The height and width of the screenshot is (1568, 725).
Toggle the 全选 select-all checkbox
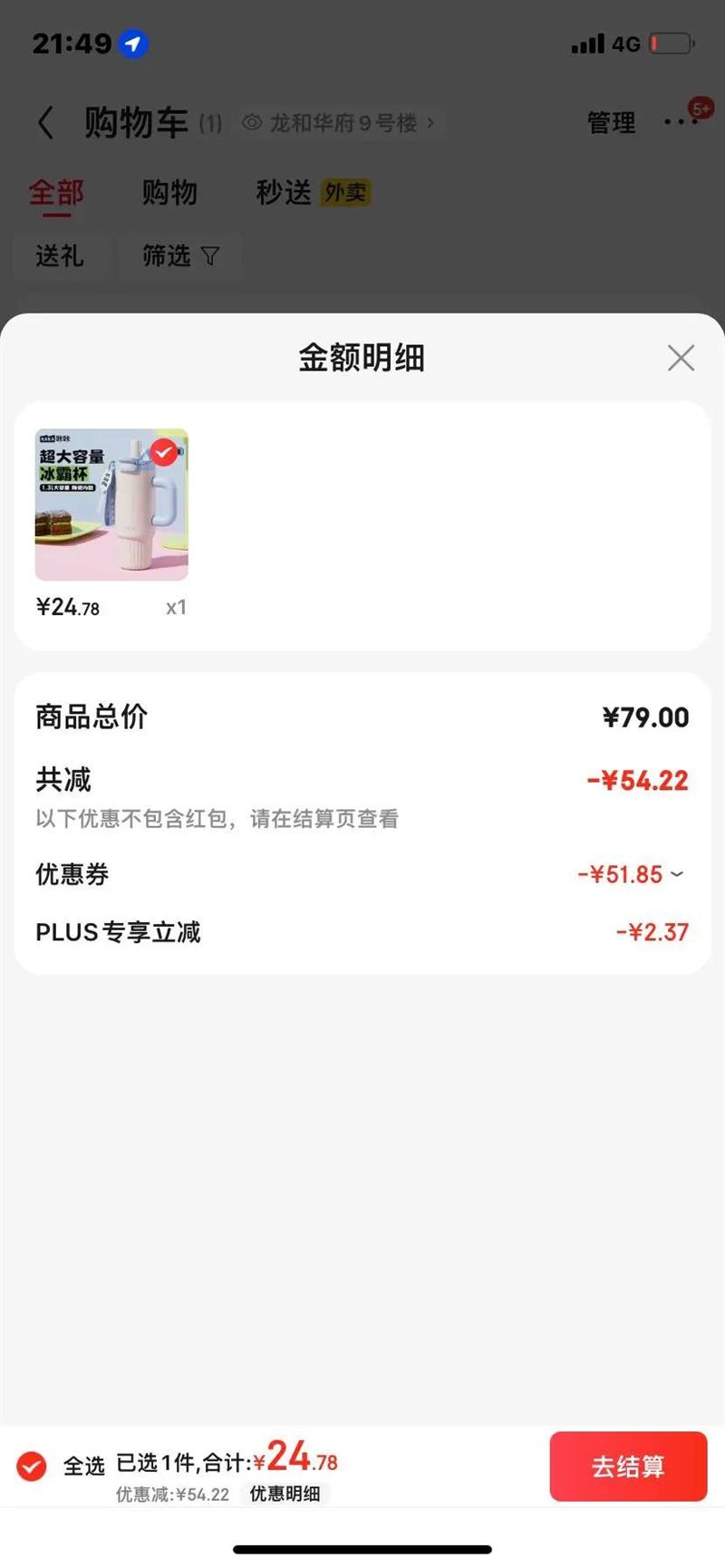point(32,1466)
